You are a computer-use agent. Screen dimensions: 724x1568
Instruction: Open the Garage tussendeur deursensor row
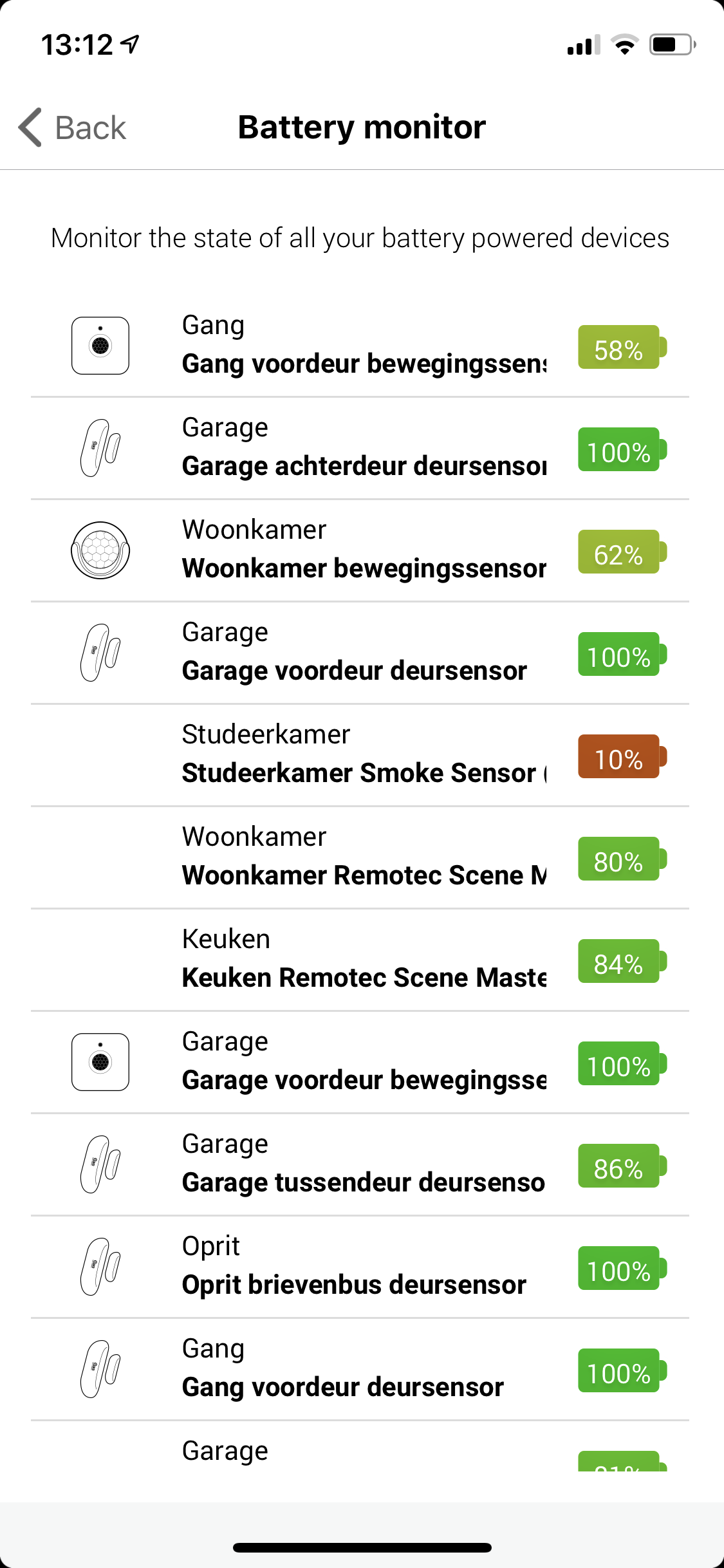click(x=364, y=1164)
